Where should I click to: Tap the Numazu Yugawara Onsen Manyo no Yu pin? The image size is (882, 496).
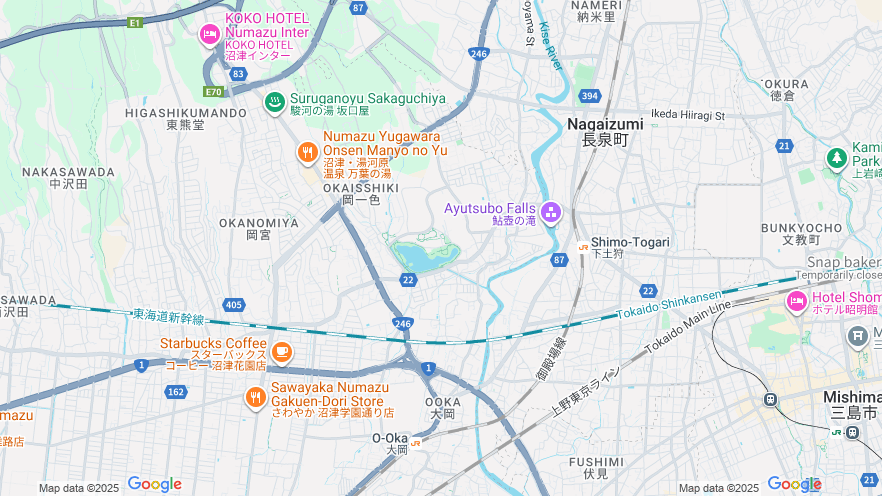pos(307,153)
